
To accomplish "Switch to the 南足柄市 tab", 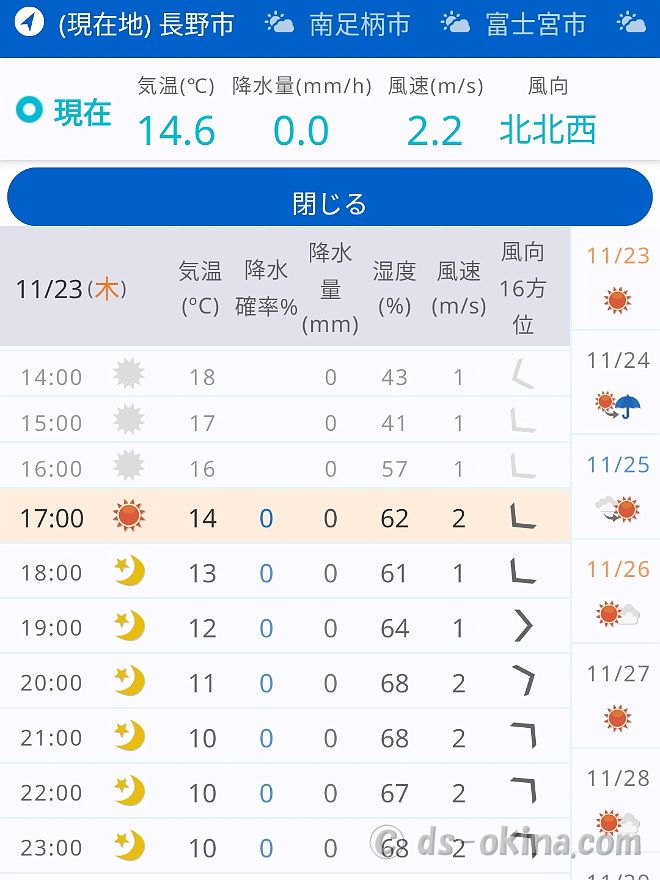I will tap(340, 24).
